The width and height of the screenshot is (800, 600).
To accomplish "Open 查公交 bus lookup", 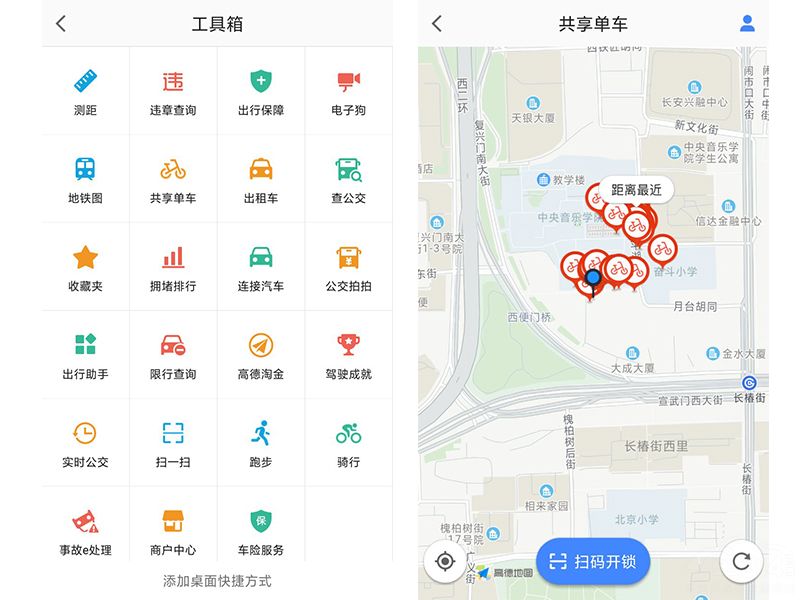I will (348, 179).
